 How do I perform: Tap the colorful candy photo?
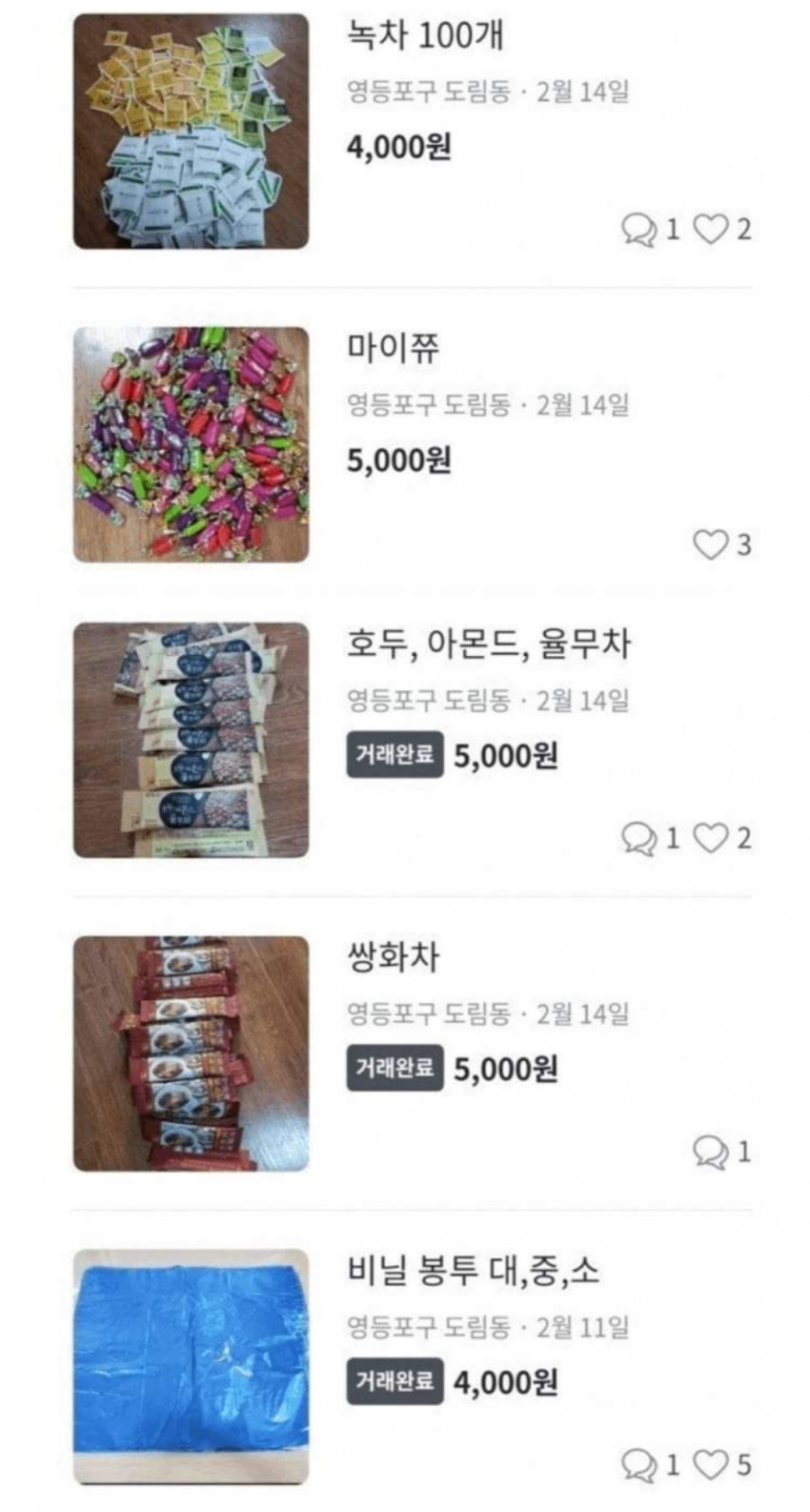[191, 444]
